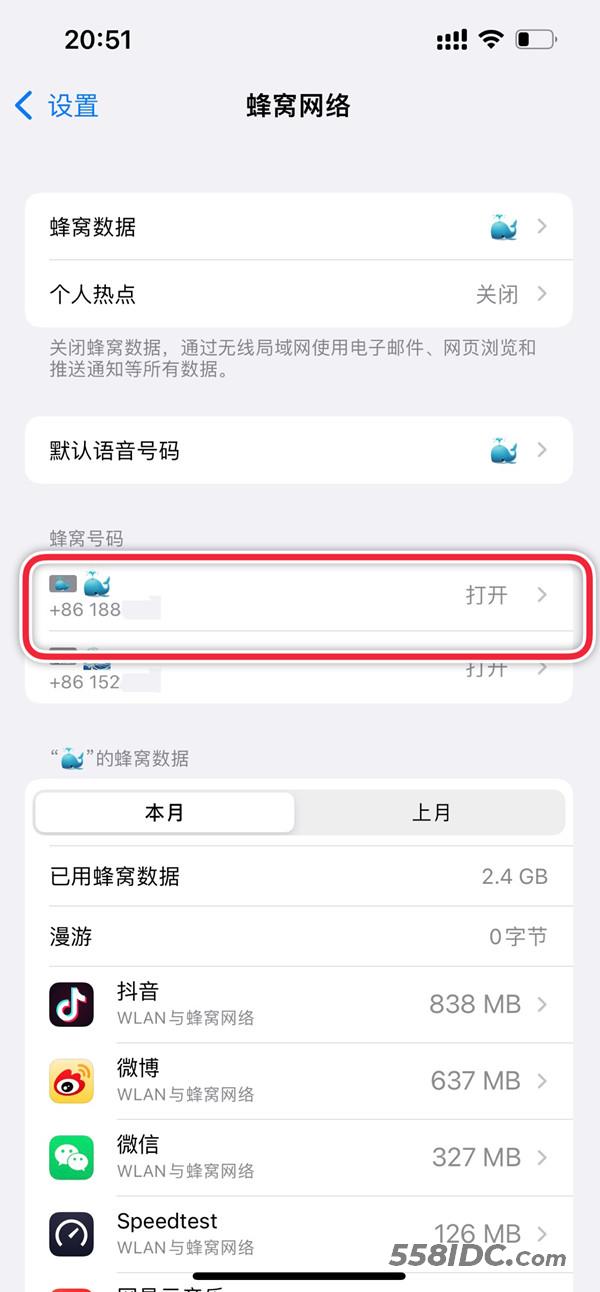Open 默认语音号码 settings

(299, 451)
